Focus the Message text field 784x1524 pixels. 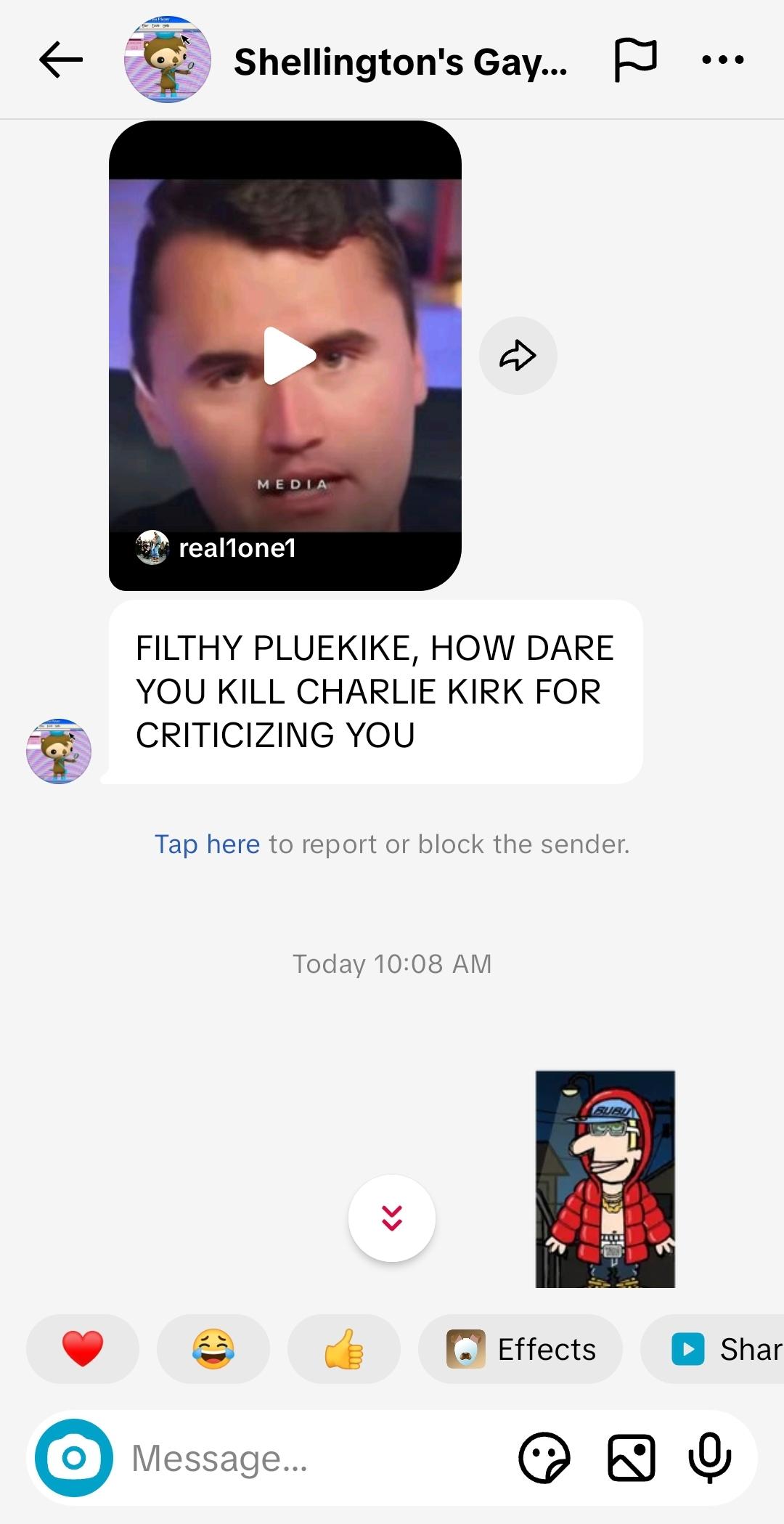pos(305,1458)
